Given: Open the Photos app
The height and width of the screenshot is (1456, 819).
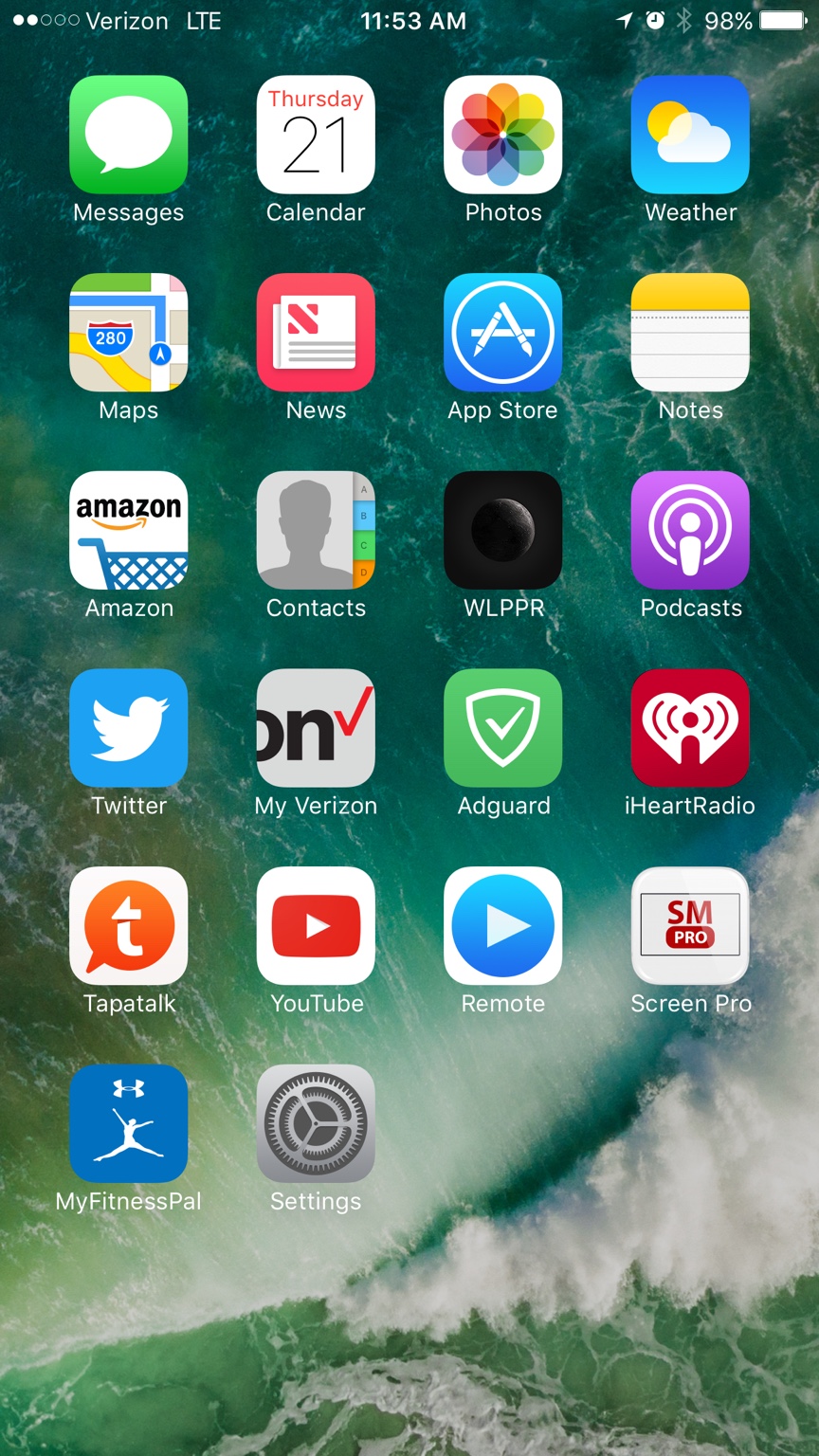Looking at the screenshot, I should coord(502,135).
